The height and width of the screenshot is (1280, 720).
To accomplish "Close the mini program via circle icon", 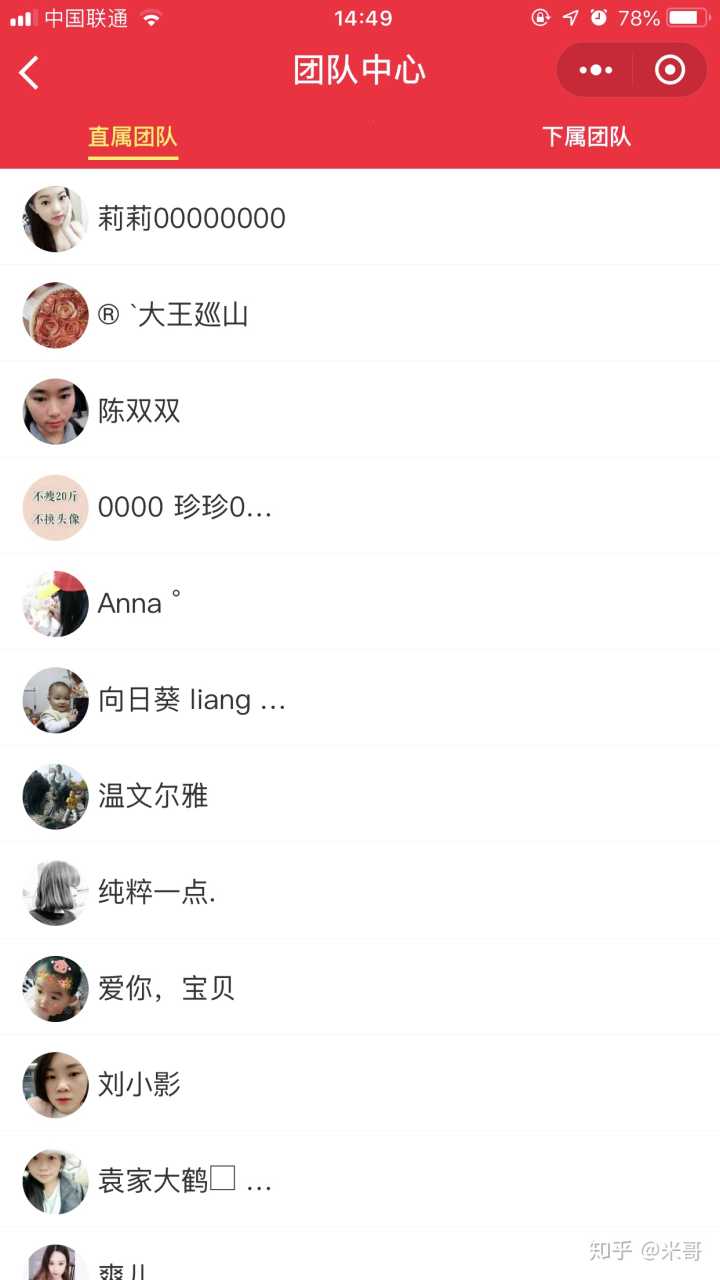I will point(669,70).
